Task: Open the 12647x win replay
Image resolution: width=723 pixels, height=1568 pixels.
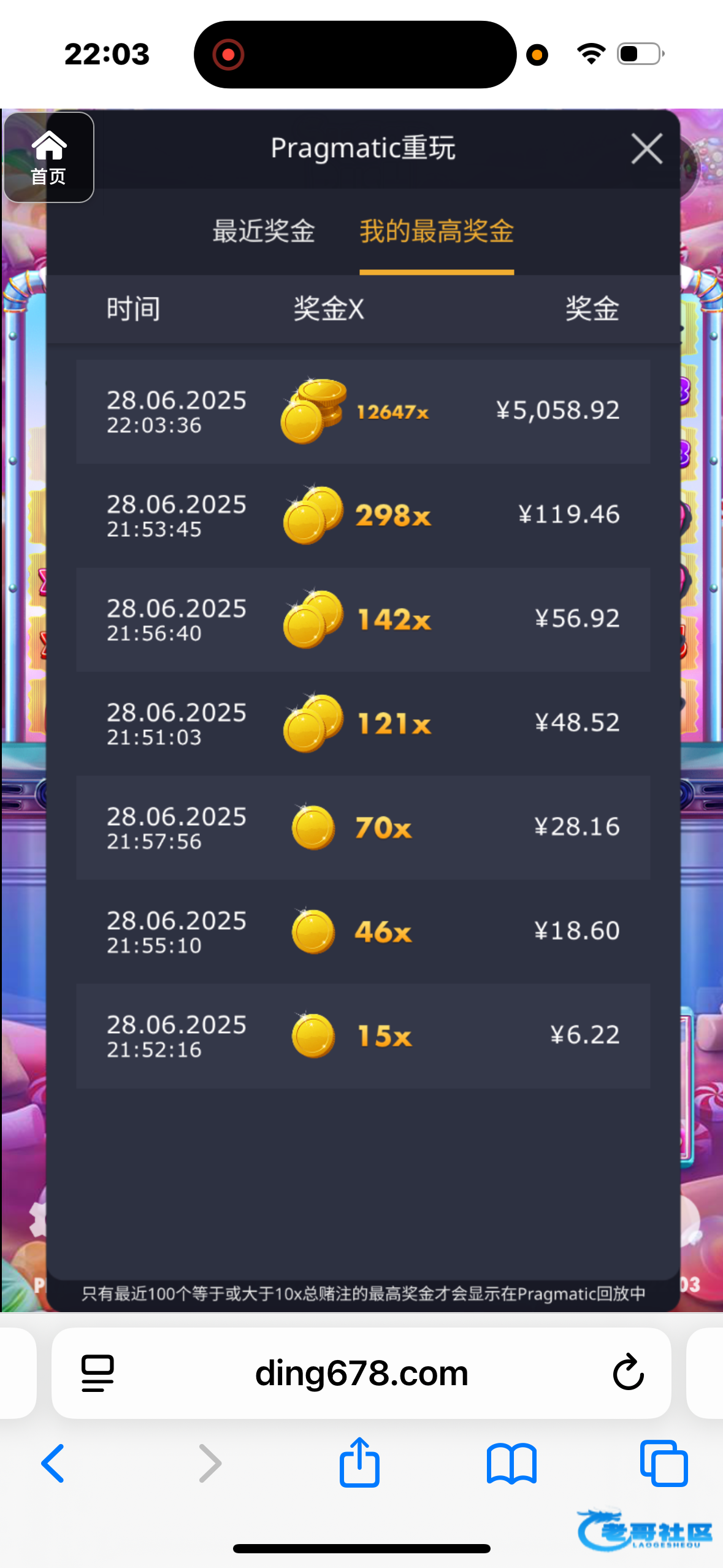Action: tap(362, 412)
